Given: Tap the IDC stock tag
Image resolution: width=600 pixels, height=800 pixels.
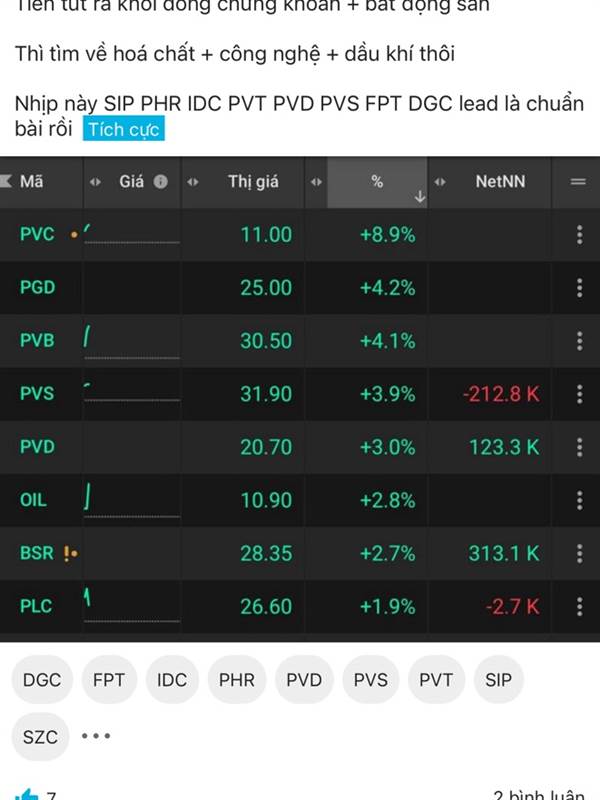Looking at the screenshot, I should (x=172, y=680).
